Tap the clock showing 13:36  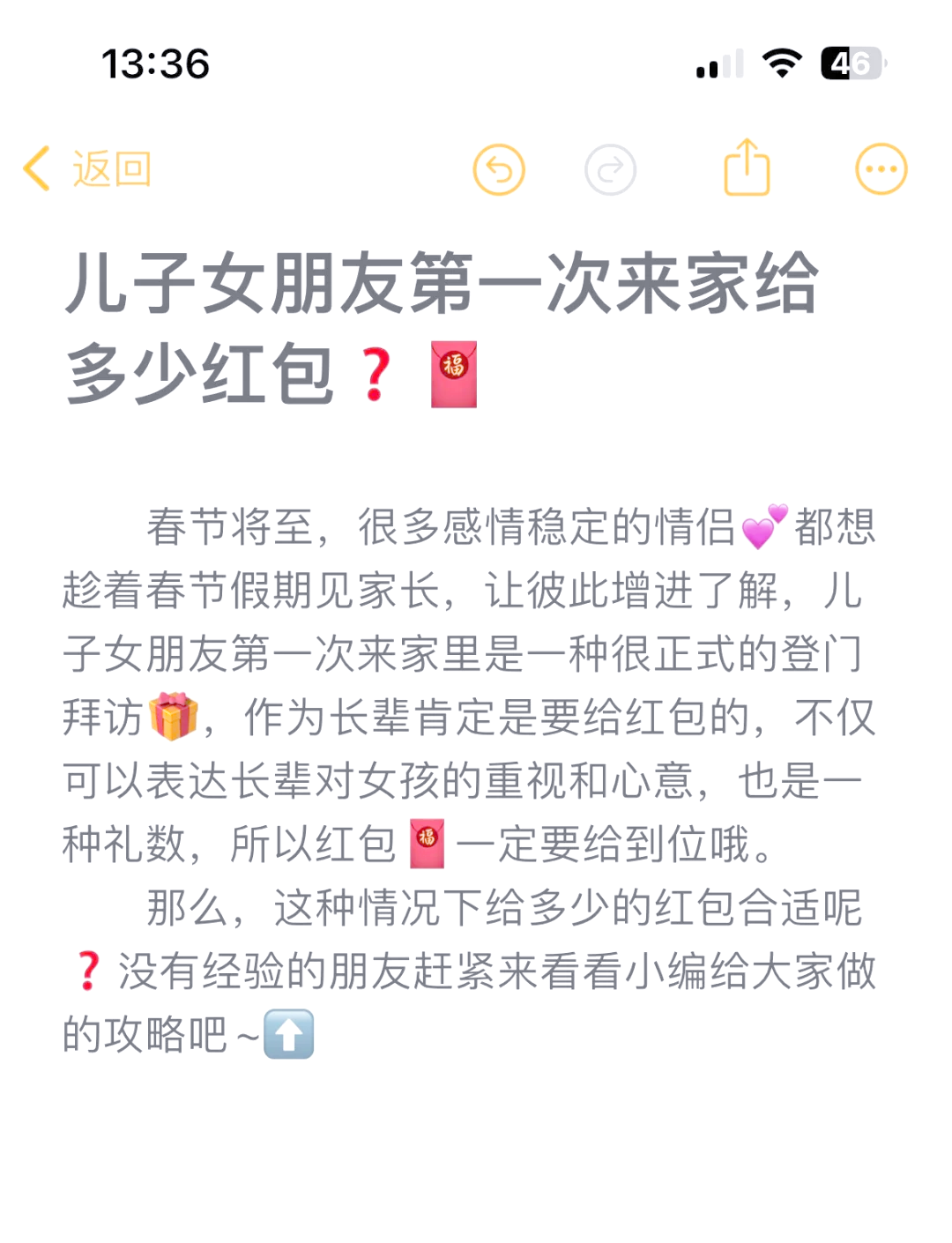click(156, 60)
